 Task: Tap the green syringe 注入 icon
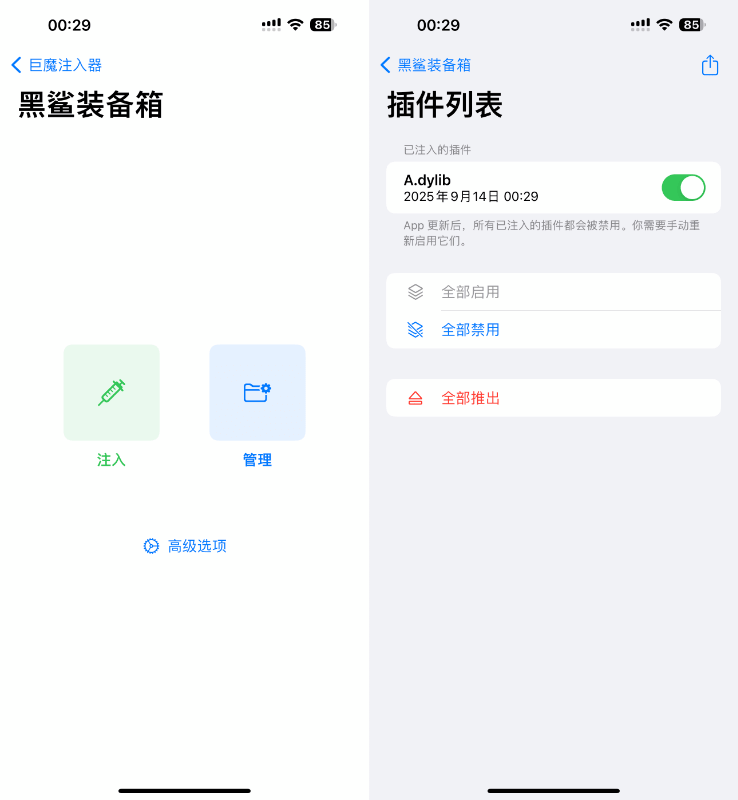coord(111,392)
